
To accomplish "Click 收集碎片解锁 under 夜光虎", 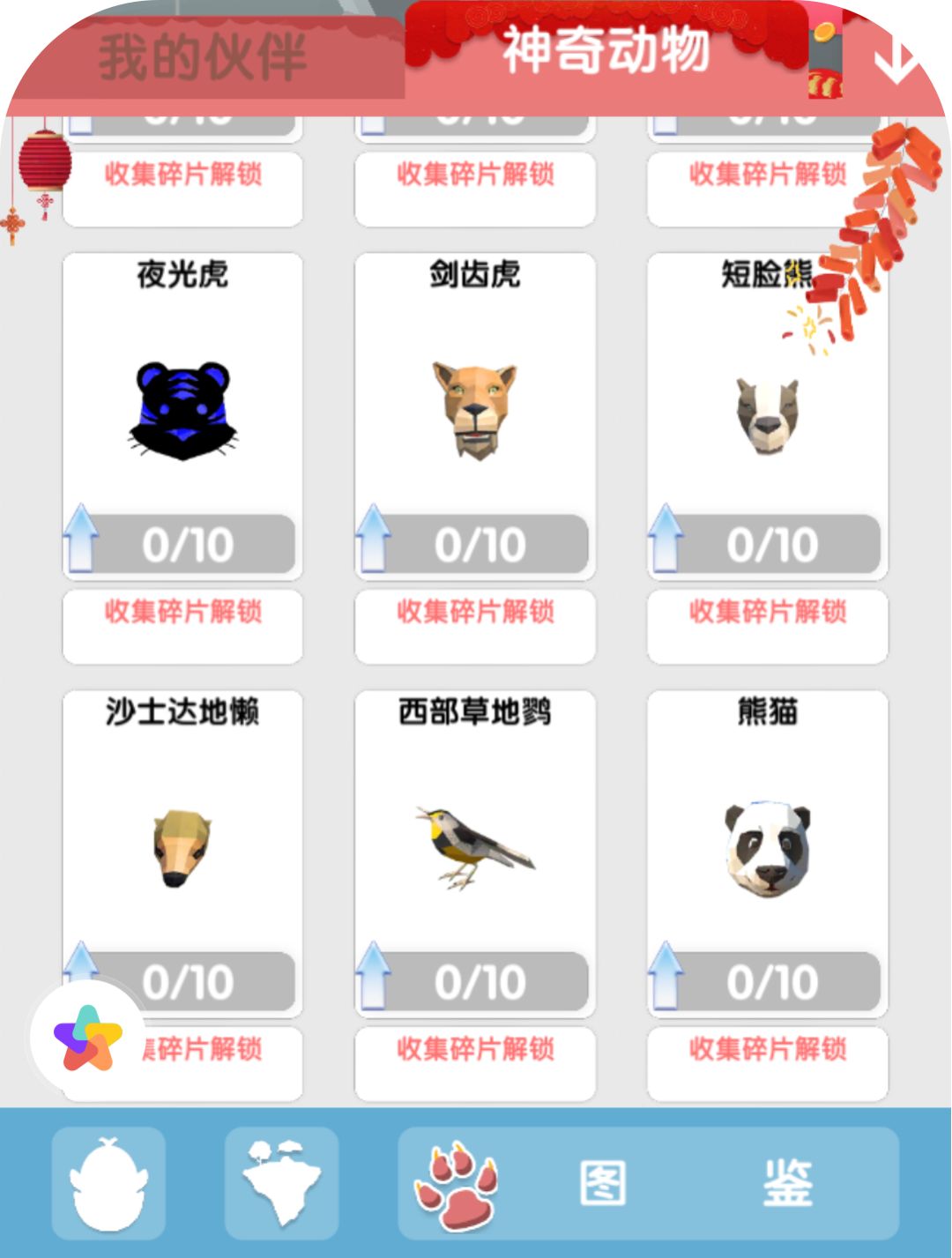I will [x=181, y=613].
